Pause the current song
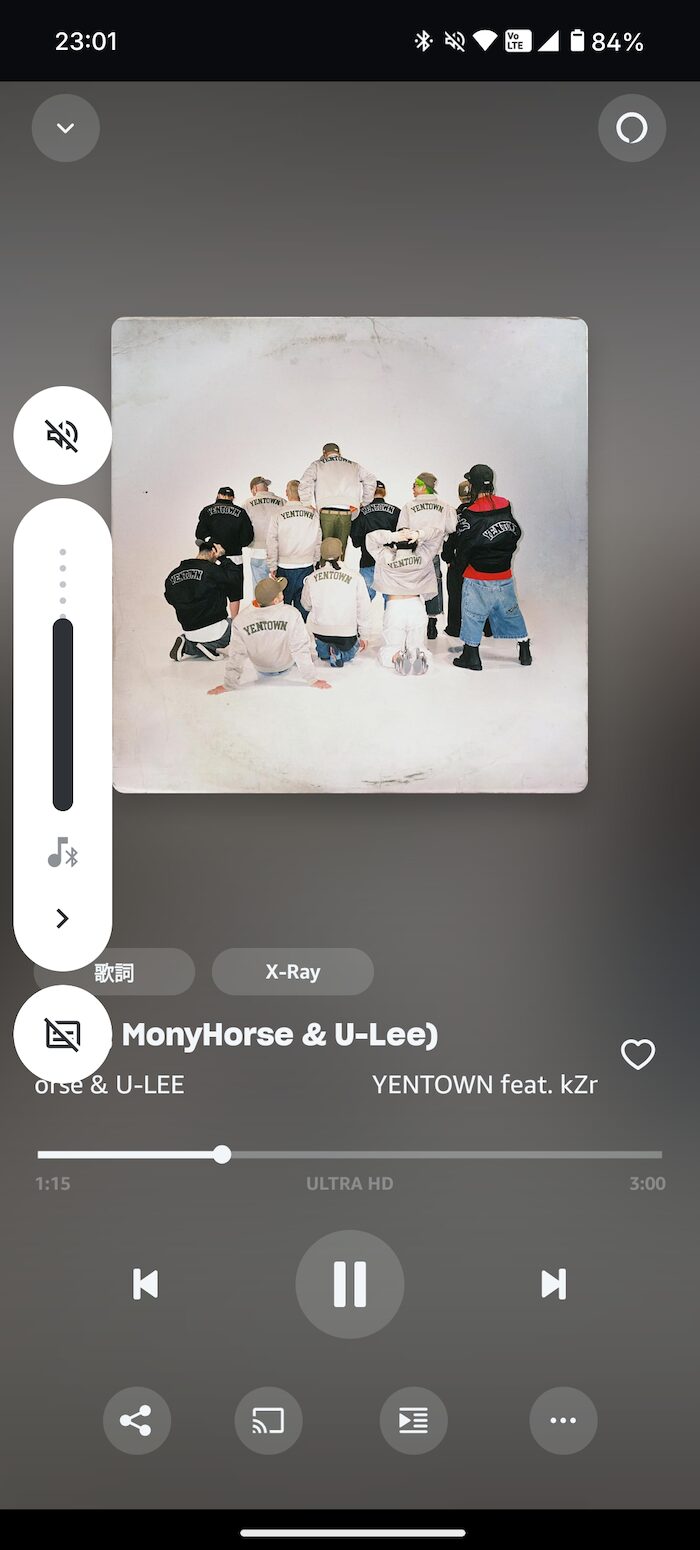 point(350,1284)
